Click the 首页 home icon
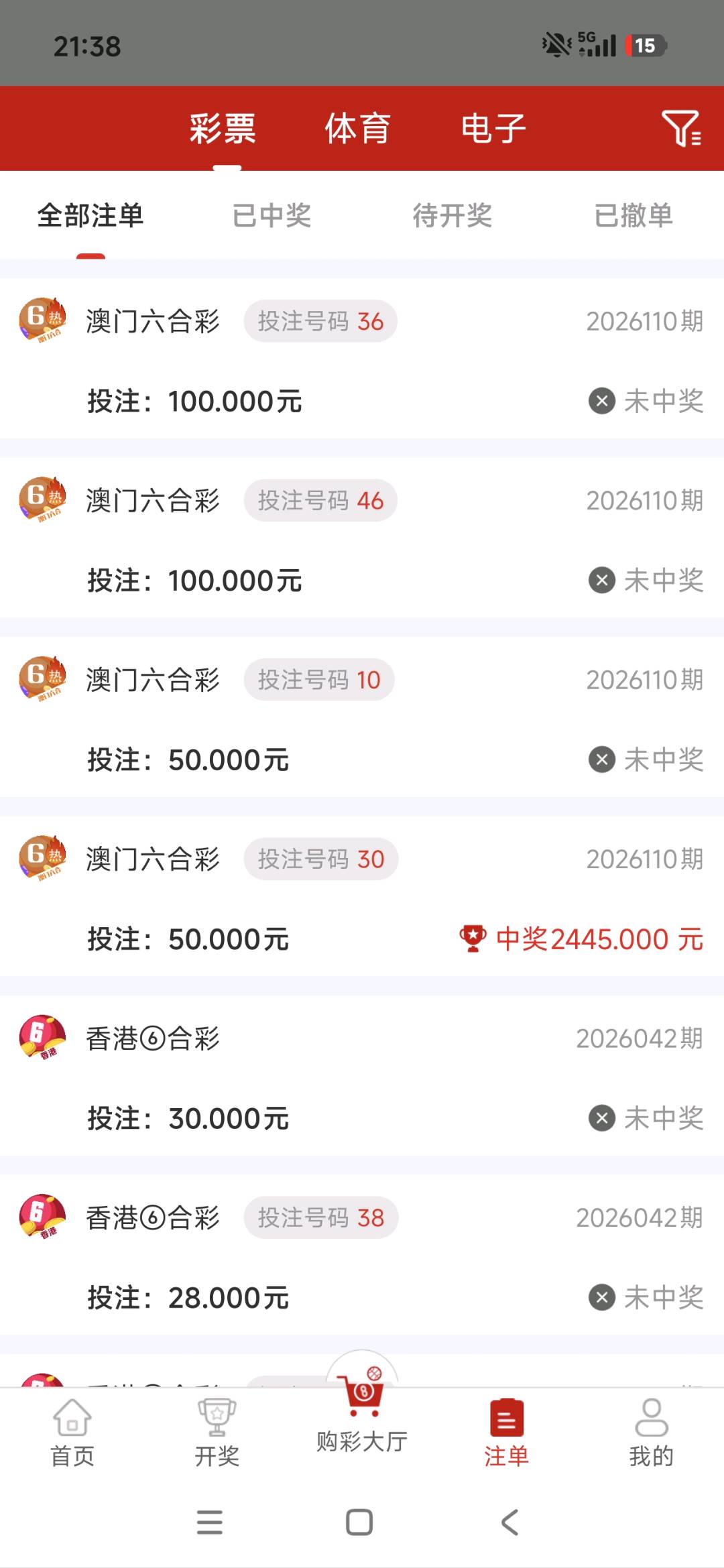Viewport: 724px width, 1568px height. [72, 1419]
